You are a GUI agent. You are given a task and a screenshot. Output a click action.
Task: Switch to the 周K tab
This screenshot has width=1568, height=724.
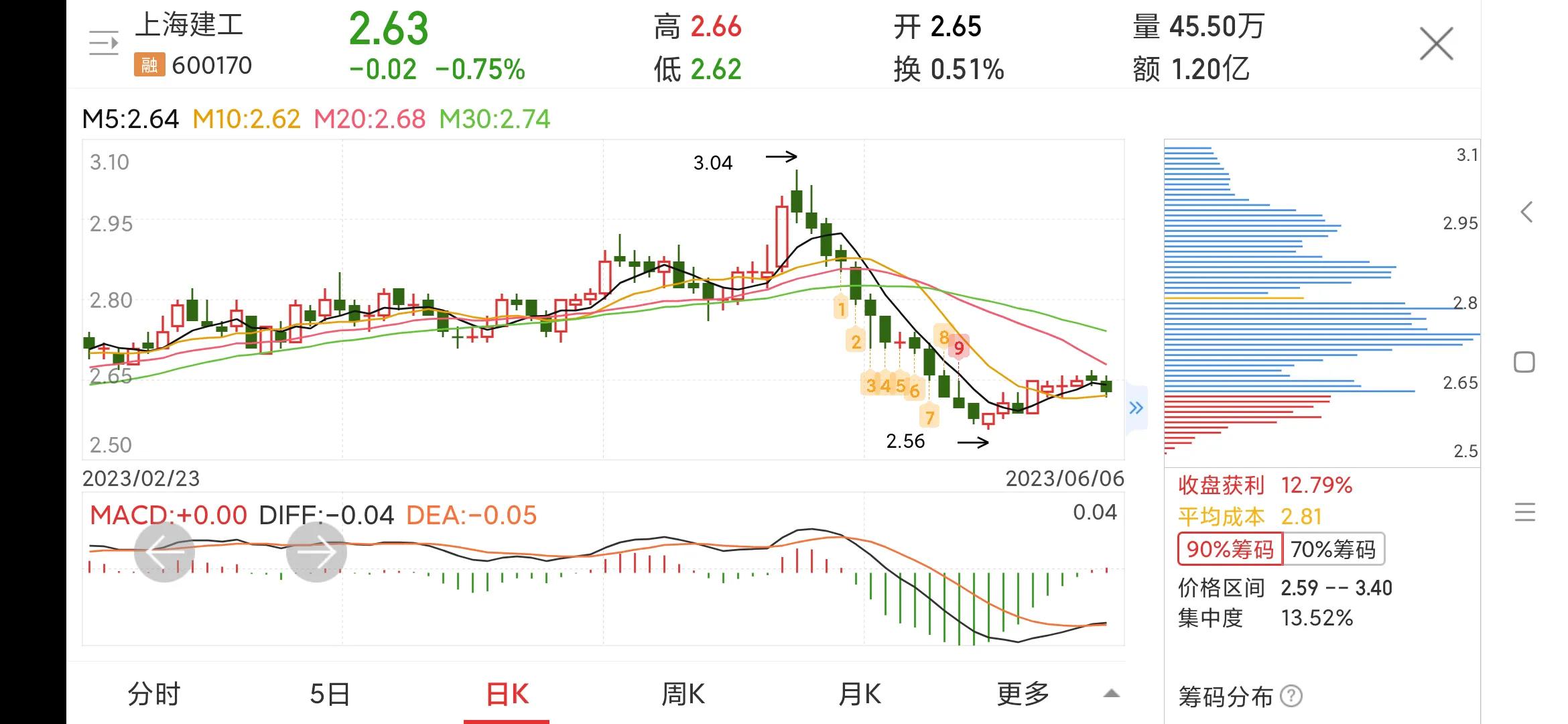pos(683,695)
